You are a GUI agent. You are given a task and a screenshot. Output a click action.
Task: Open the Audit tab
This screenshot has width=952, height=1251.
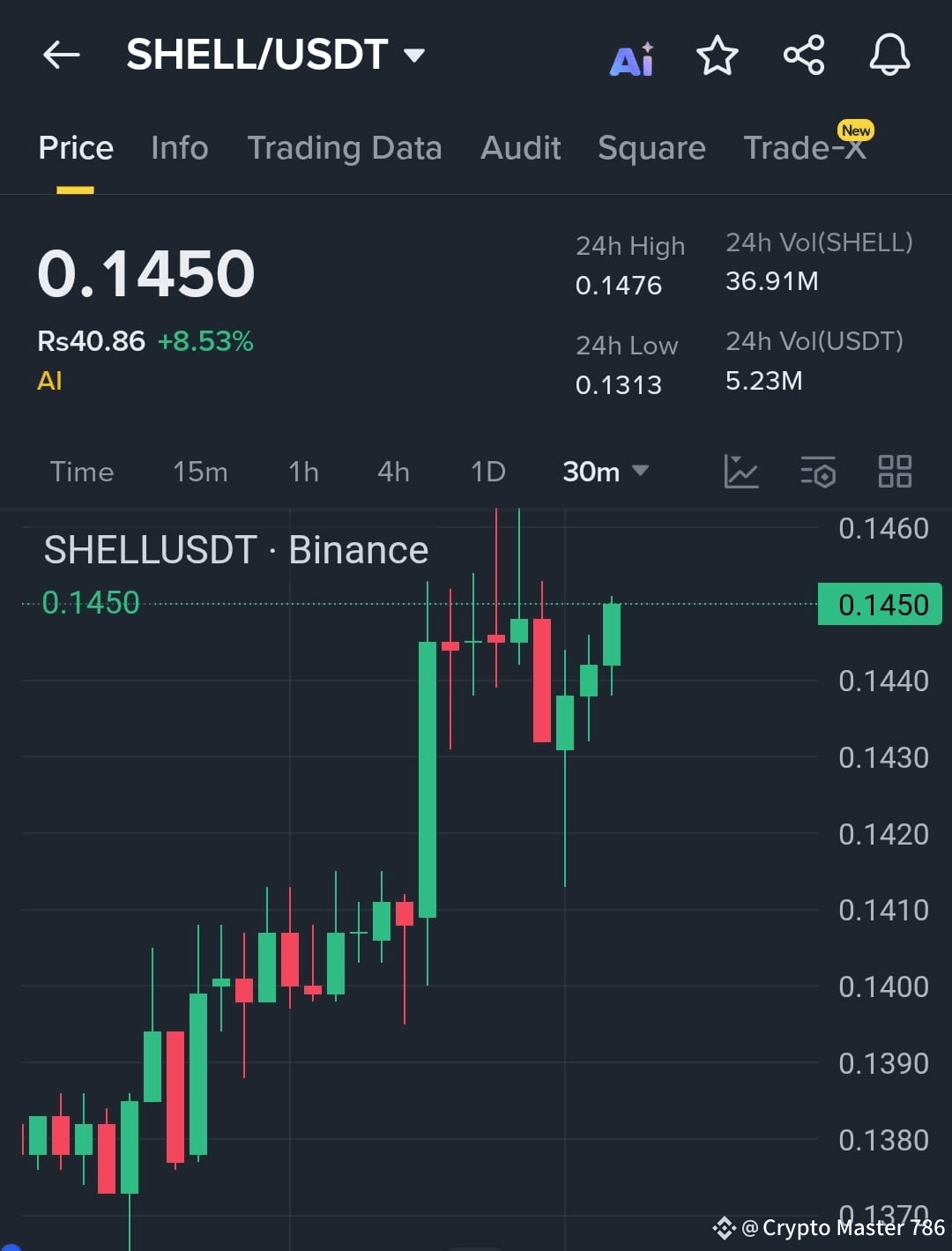click(x=520, y=148)
